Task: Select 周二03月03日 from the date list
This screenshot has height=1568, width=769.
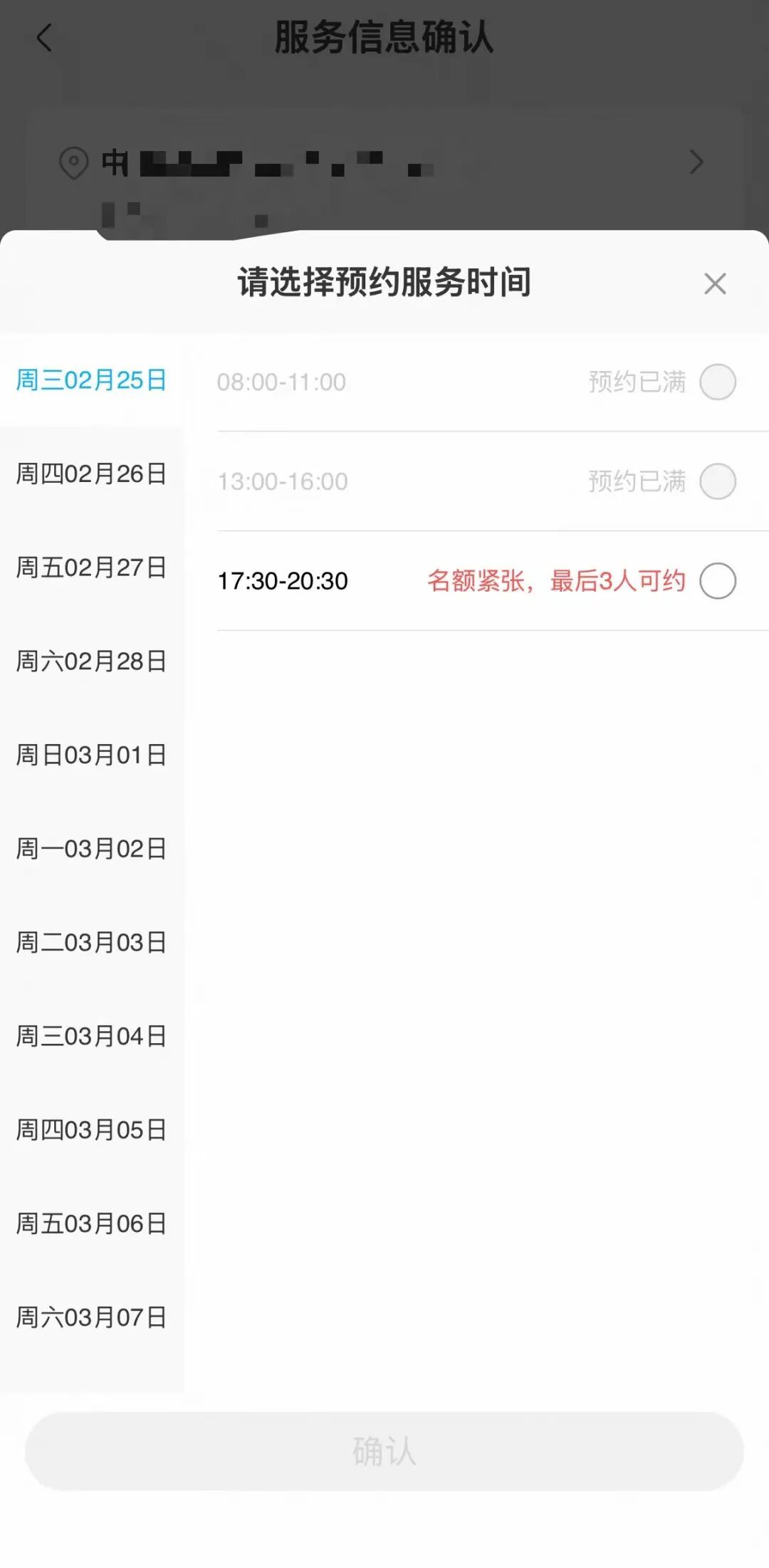Action: tap(91, 943)
